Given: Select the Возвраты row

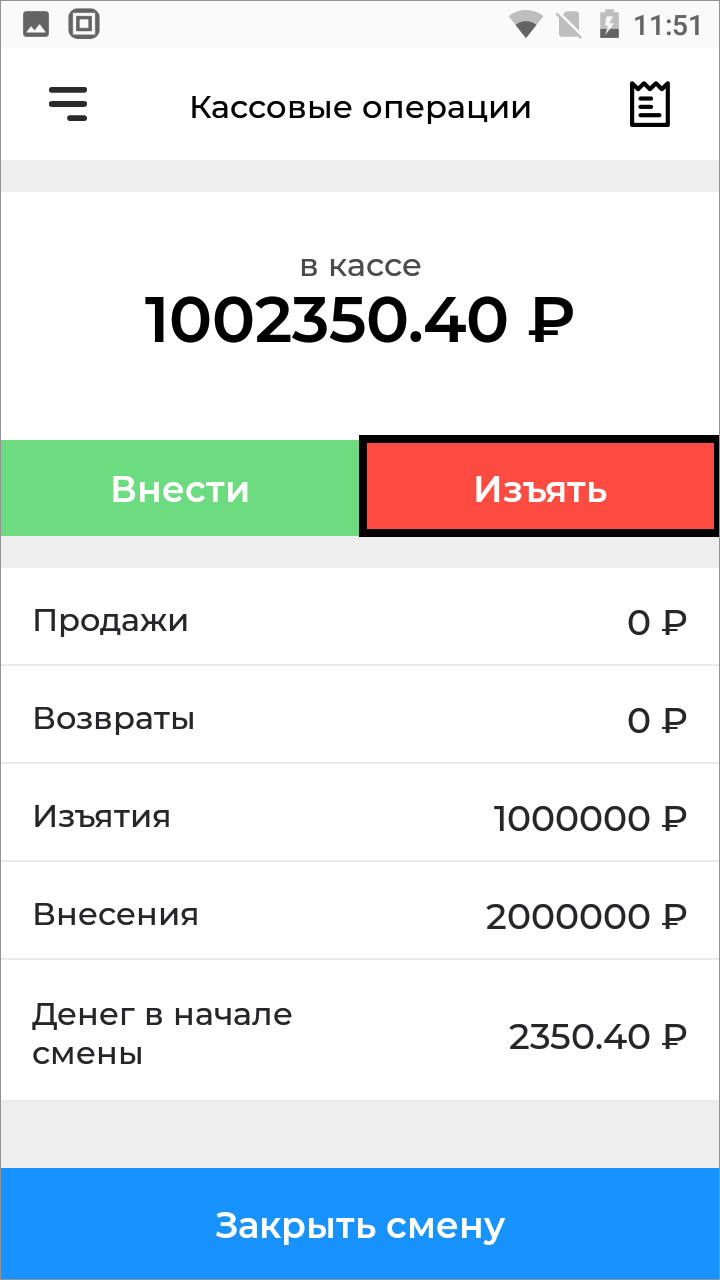Looking at the screenshot, I should tap(360, 716).
